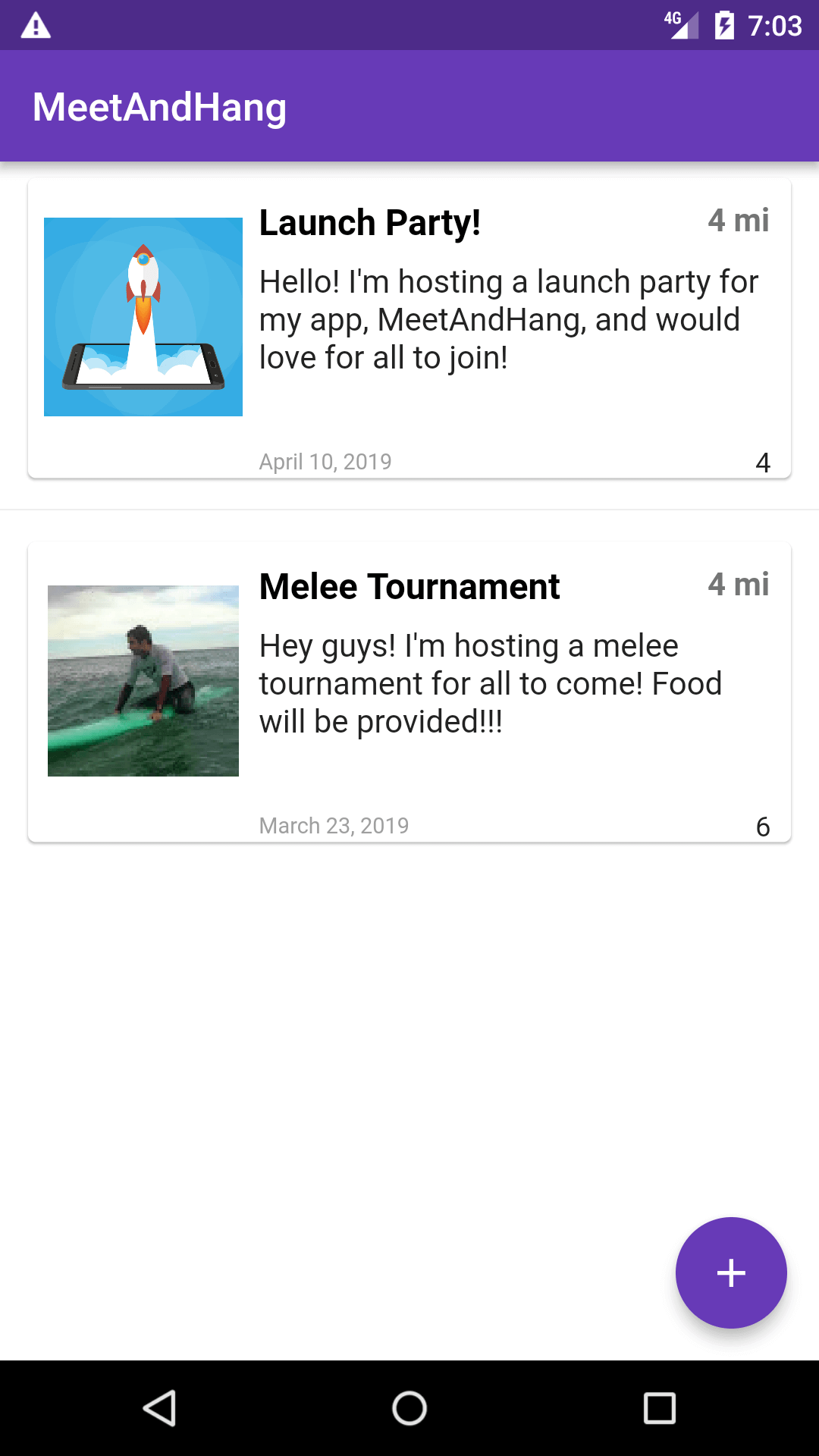Tap the 4 mi distance on Launch Party
This screenshot has height=1456, width=819.
click(739, 221)
